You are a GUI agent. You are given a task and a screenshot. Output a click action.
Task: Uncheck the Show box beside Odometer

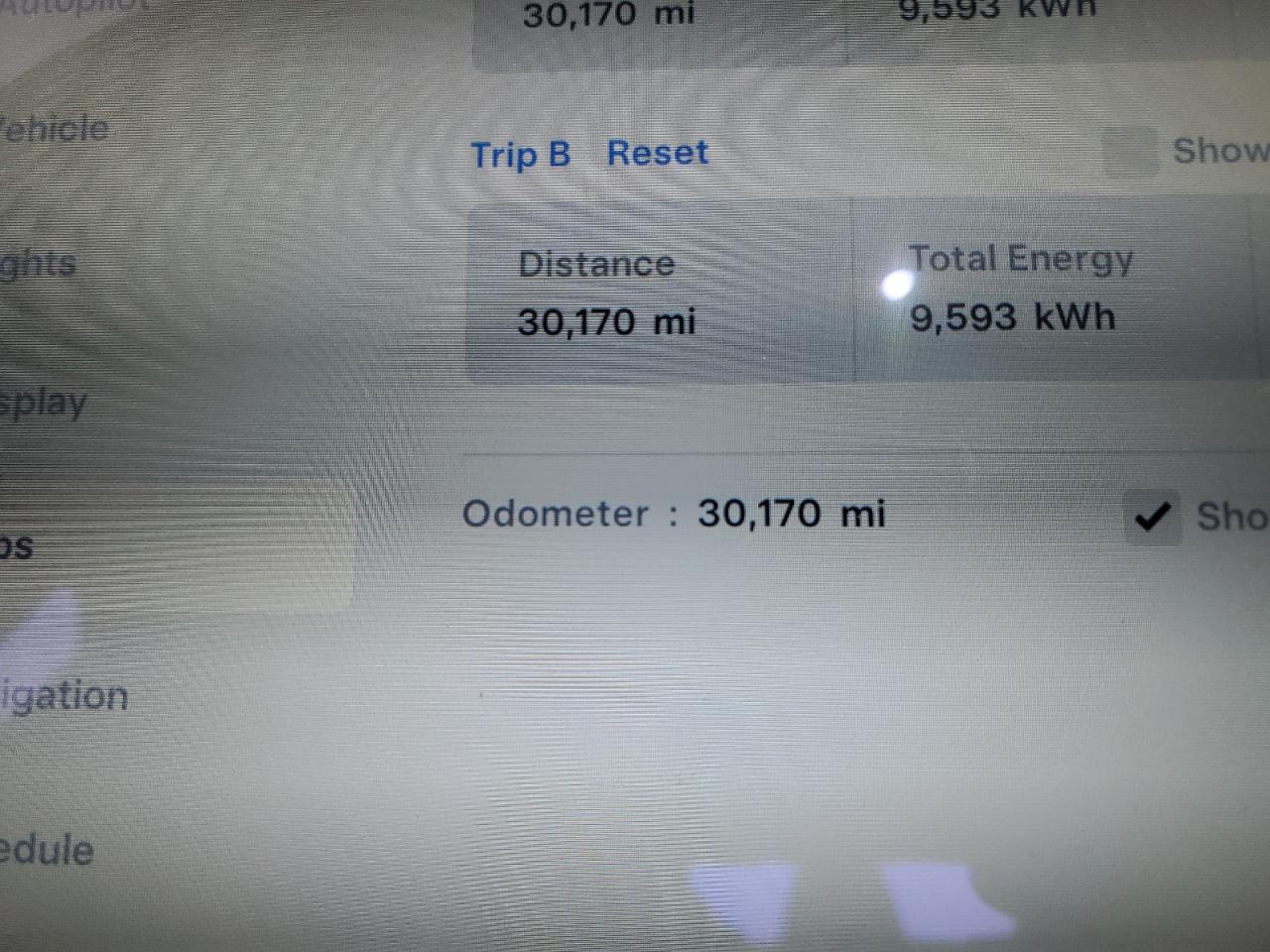click(x=1152, y=517)
